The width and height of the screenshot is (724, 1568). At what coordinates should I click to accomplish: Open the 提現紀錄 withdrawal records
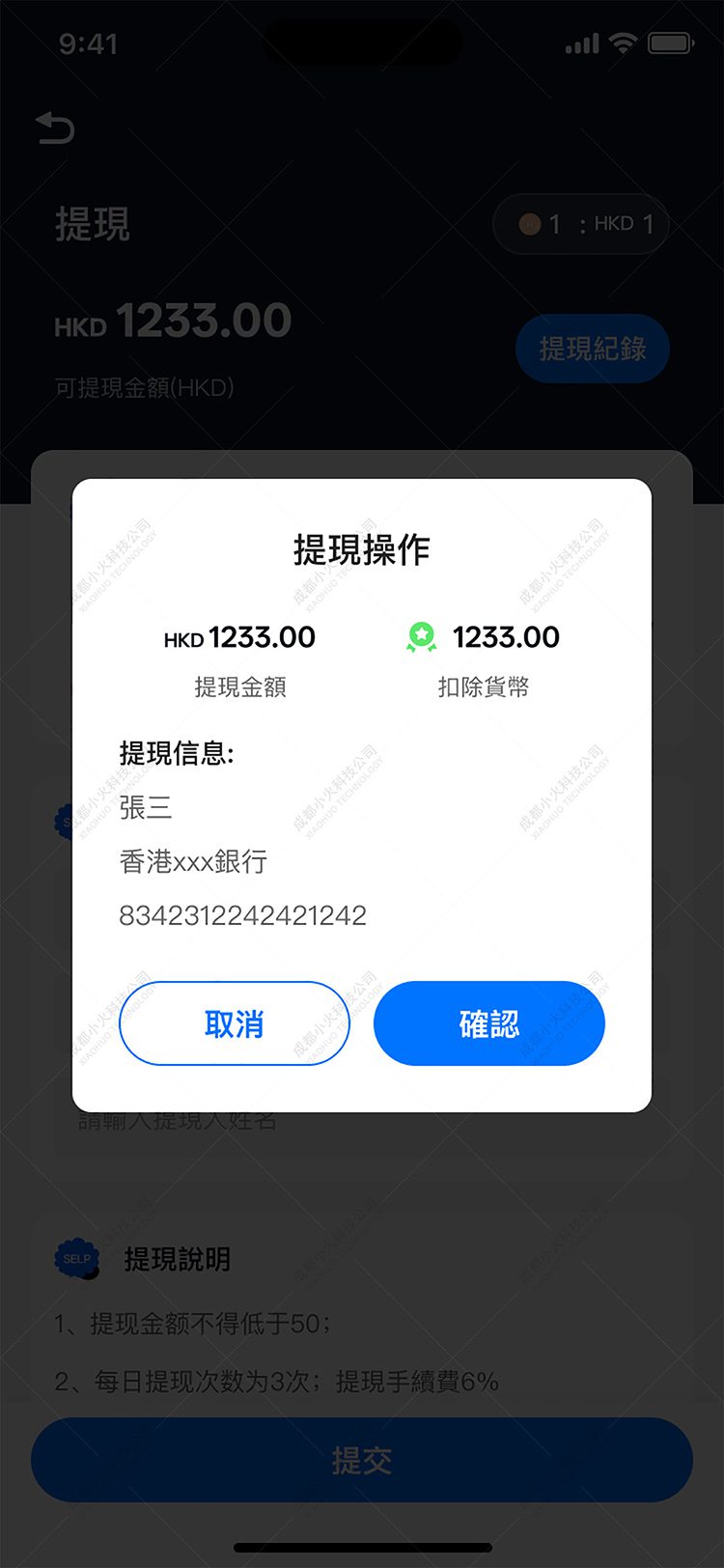(593, 349)
